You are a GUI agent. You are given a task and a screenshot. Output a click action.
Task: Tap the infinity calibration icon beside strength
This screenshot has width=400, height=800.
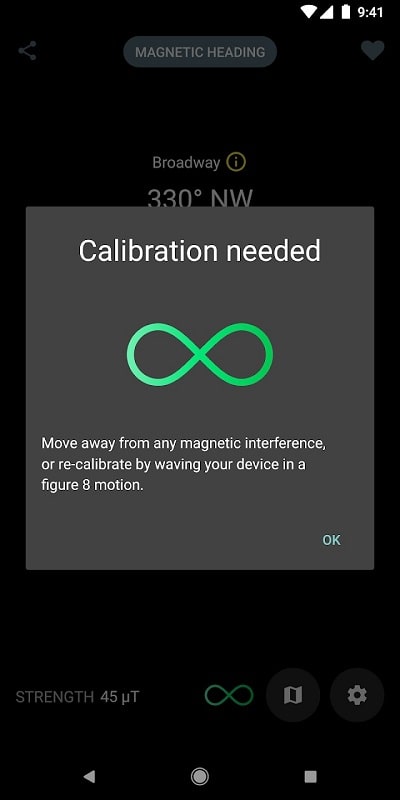[x=229, y=695]
